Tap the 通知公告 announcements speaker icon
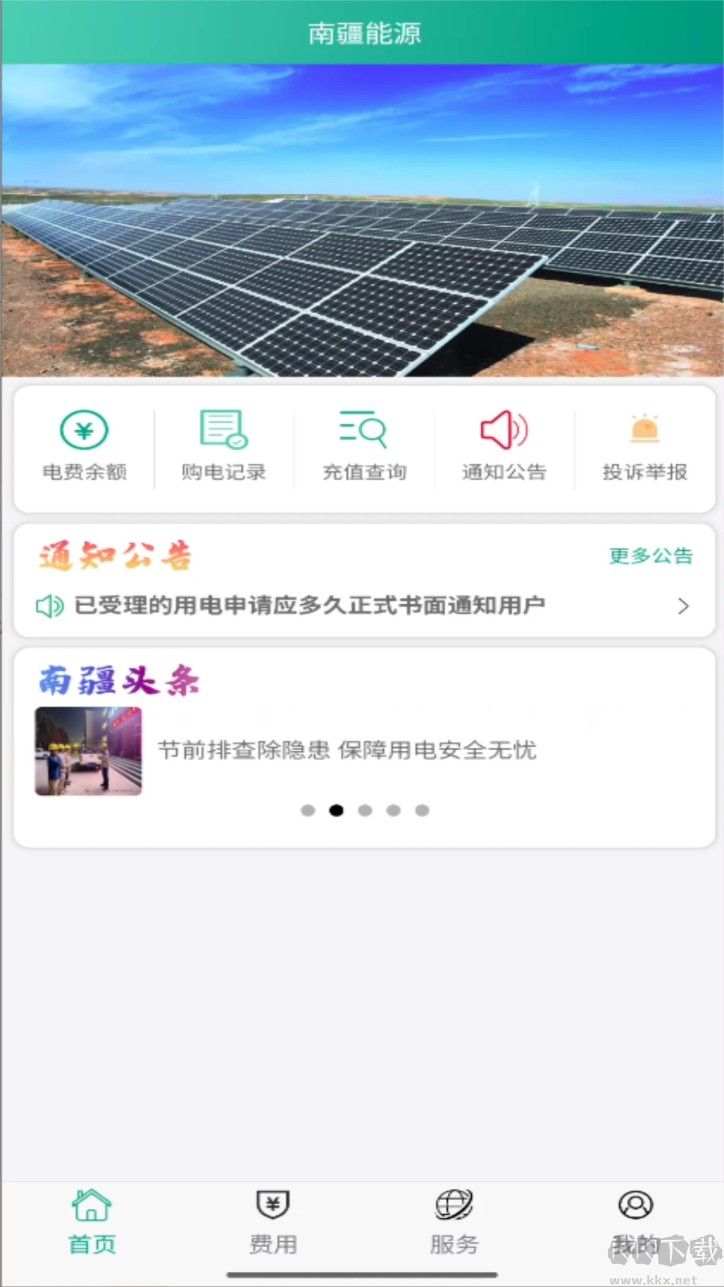Viewport: 724px width, 1287px height. (503, 428)
